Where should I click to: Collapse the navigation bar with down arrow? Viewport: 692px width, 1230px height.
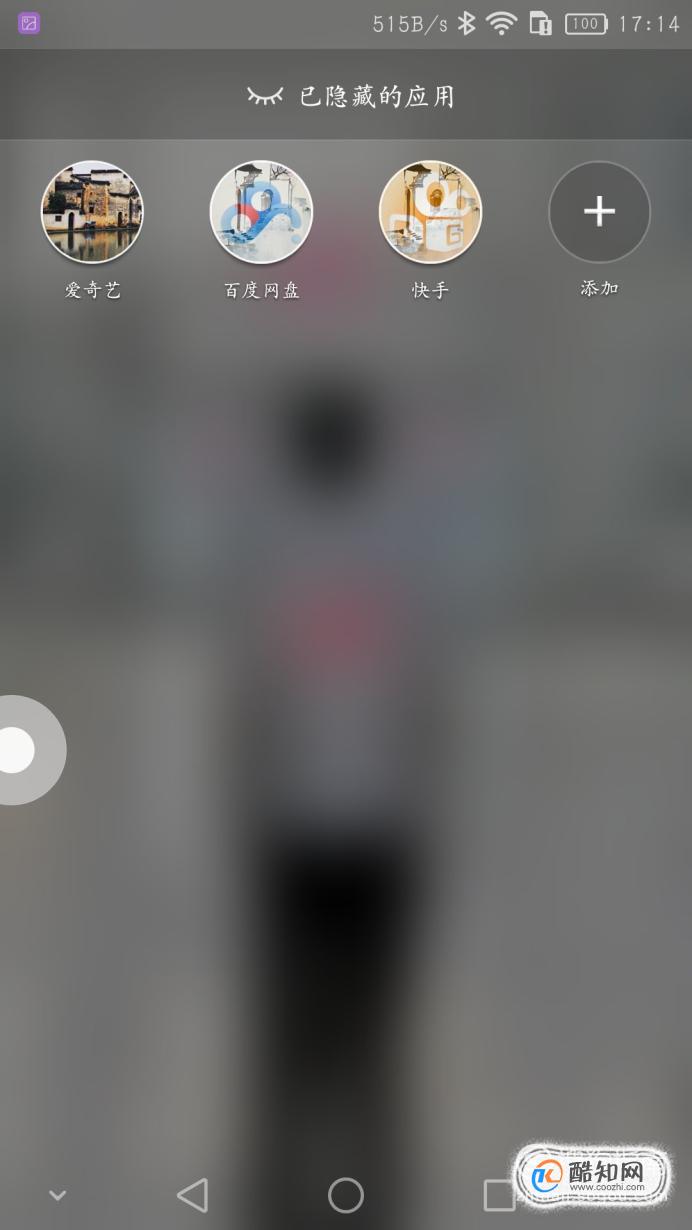coord(58,1195)
